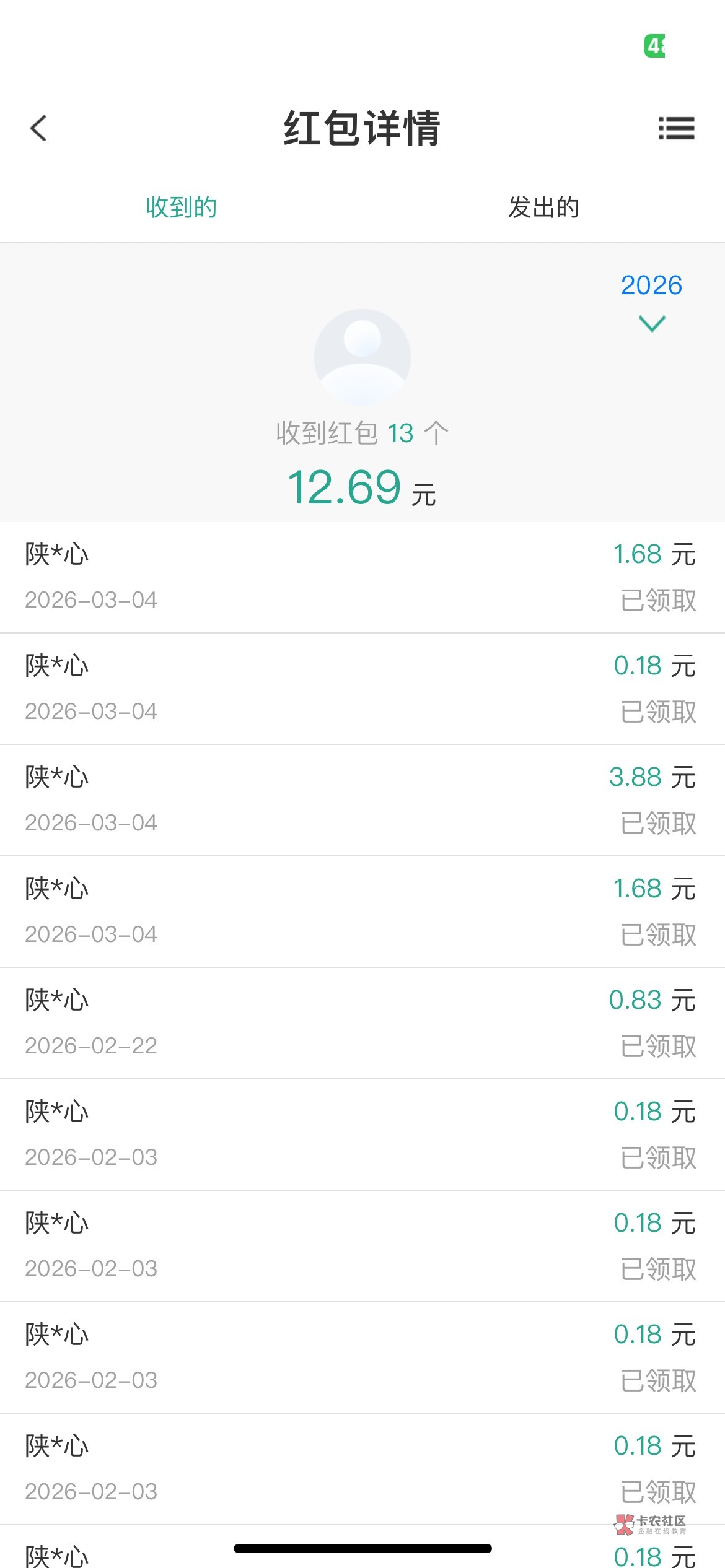
Task: Open the list menu icon at top right
Action: point(676,128)
